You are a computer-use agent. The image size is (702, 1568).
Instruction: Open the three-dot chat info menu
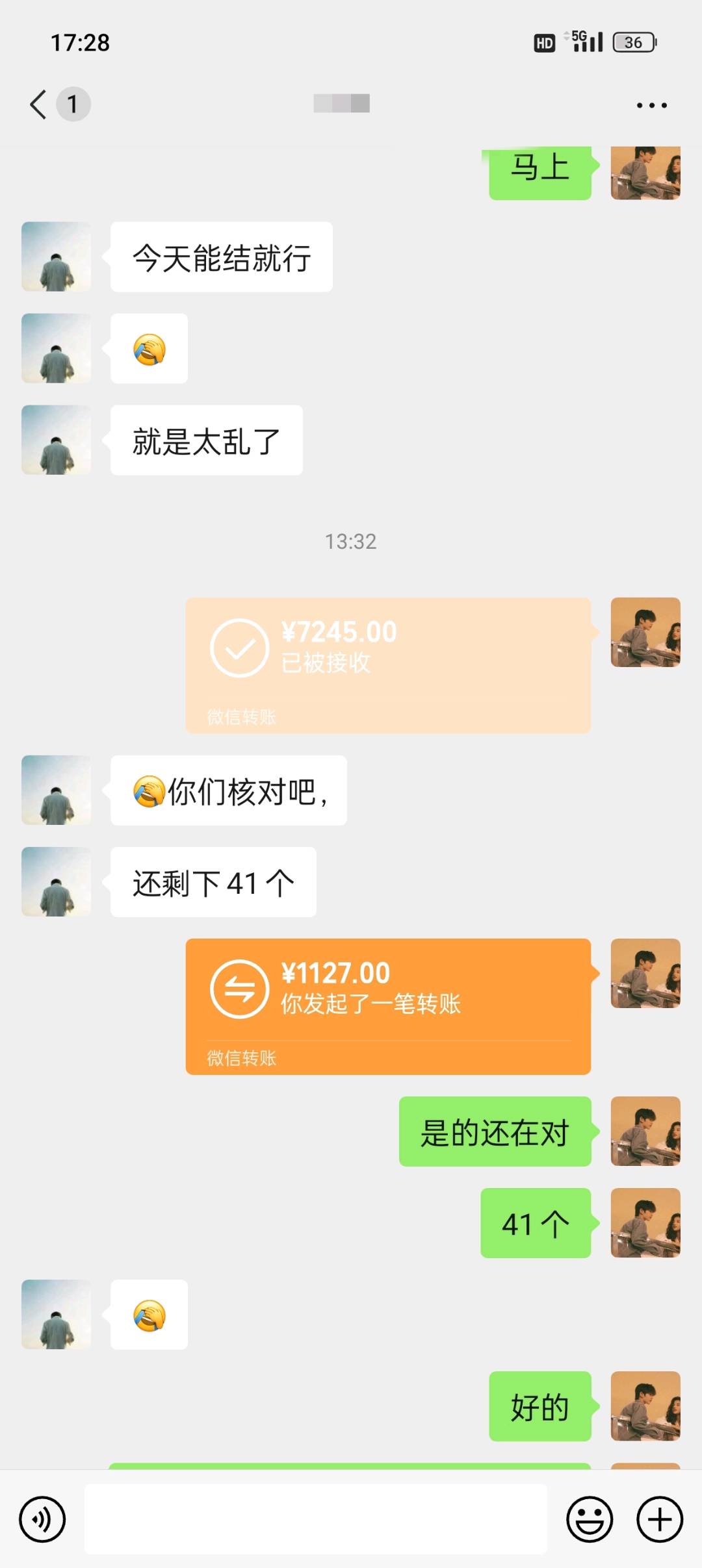[651, 105]
